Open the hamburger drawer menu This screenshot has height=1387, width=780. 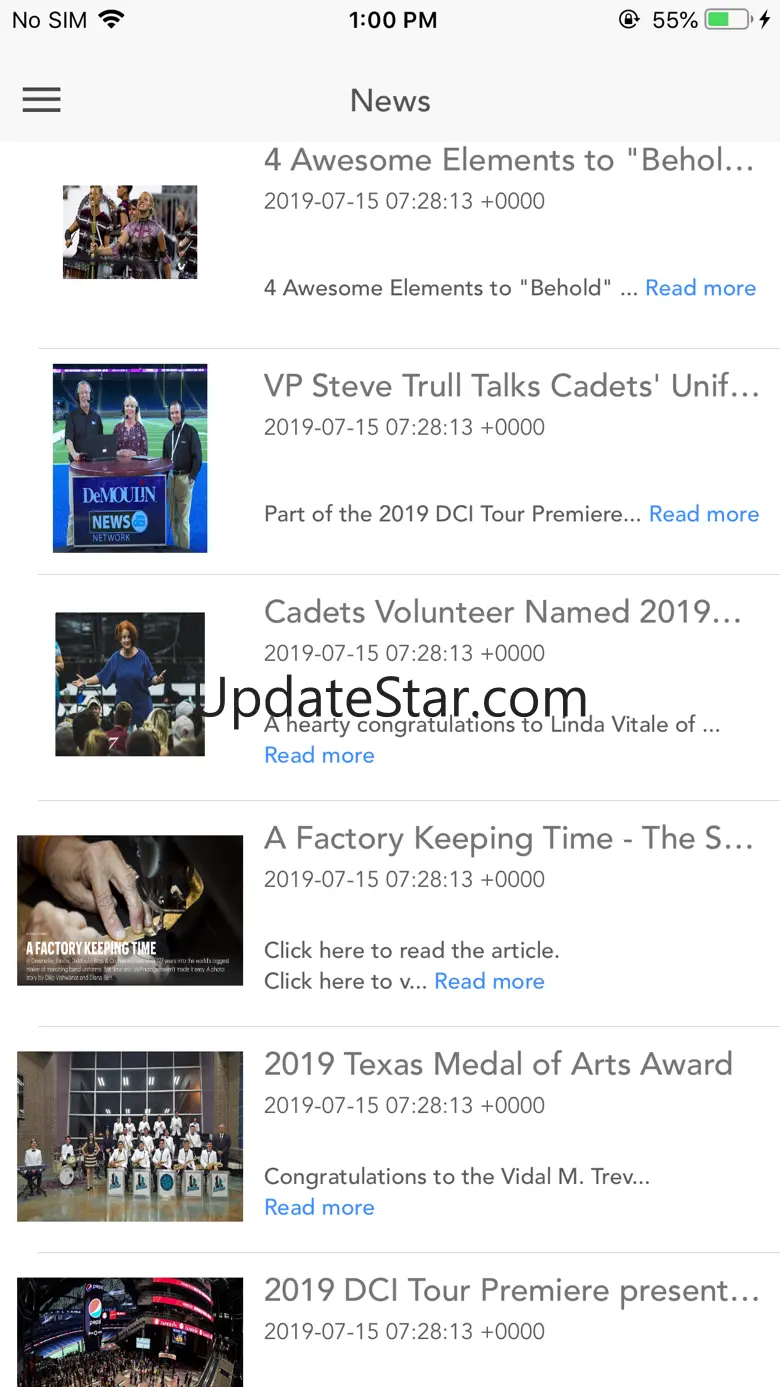[41, 100]
